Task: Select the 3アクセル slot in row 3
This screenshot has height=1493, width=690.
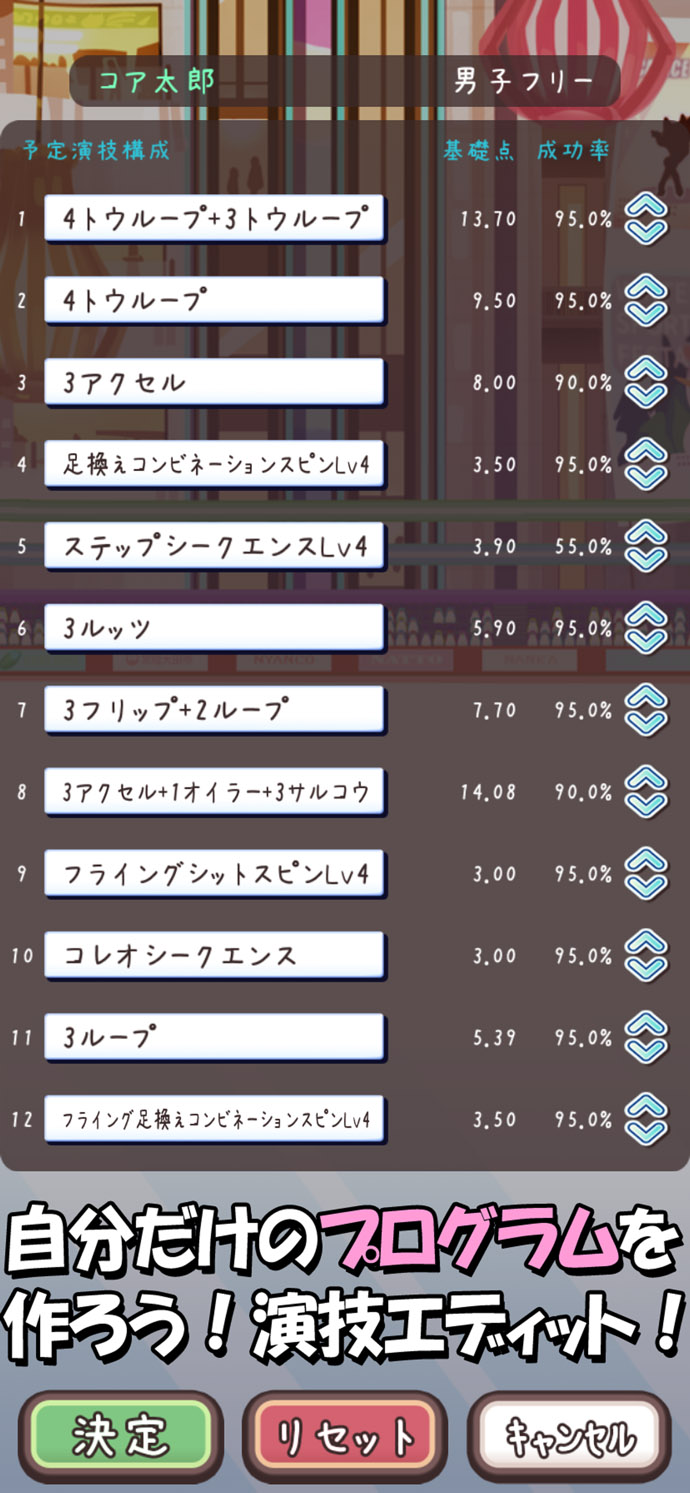Action: (x=214, y=383)
